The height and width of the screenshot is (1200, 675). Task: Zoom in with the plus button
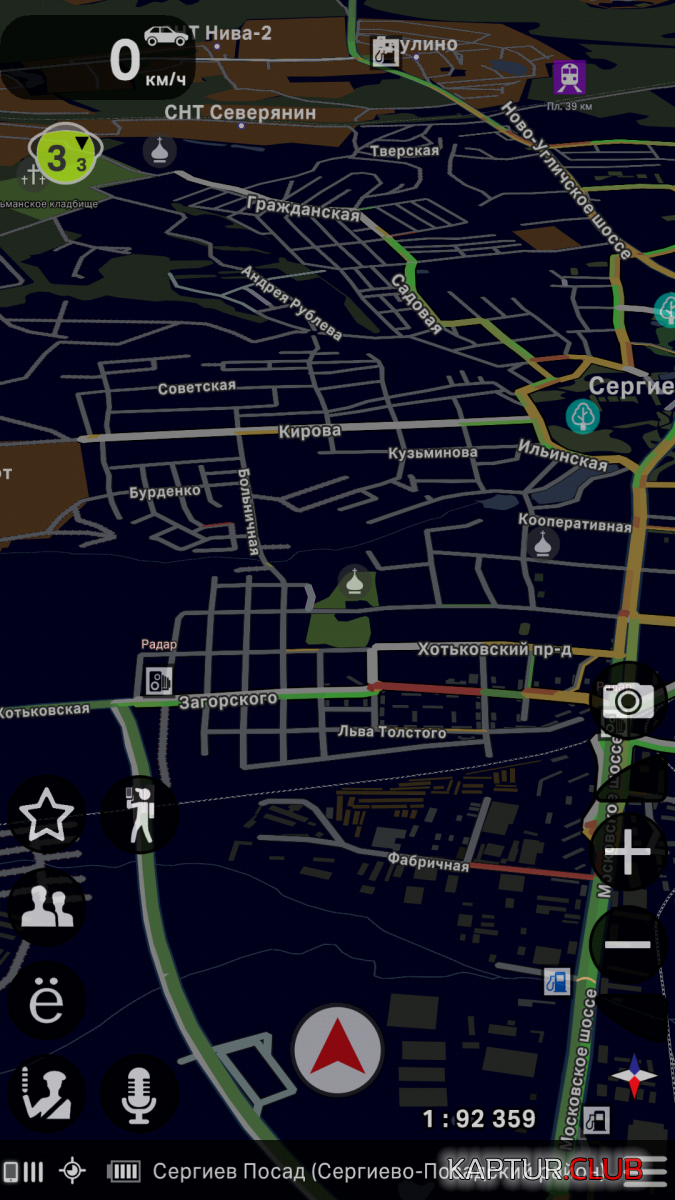pyautogui.click(x=628, y=852)
